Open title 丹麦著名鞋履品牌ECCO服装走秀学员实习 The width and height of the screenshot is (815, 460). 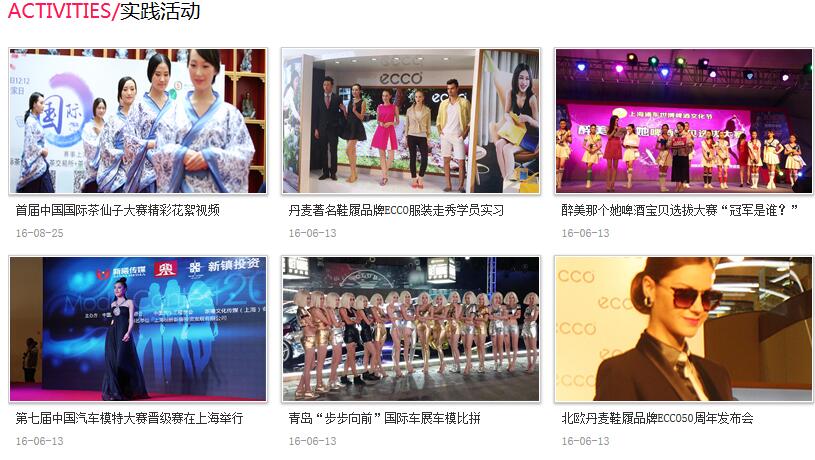396,210
